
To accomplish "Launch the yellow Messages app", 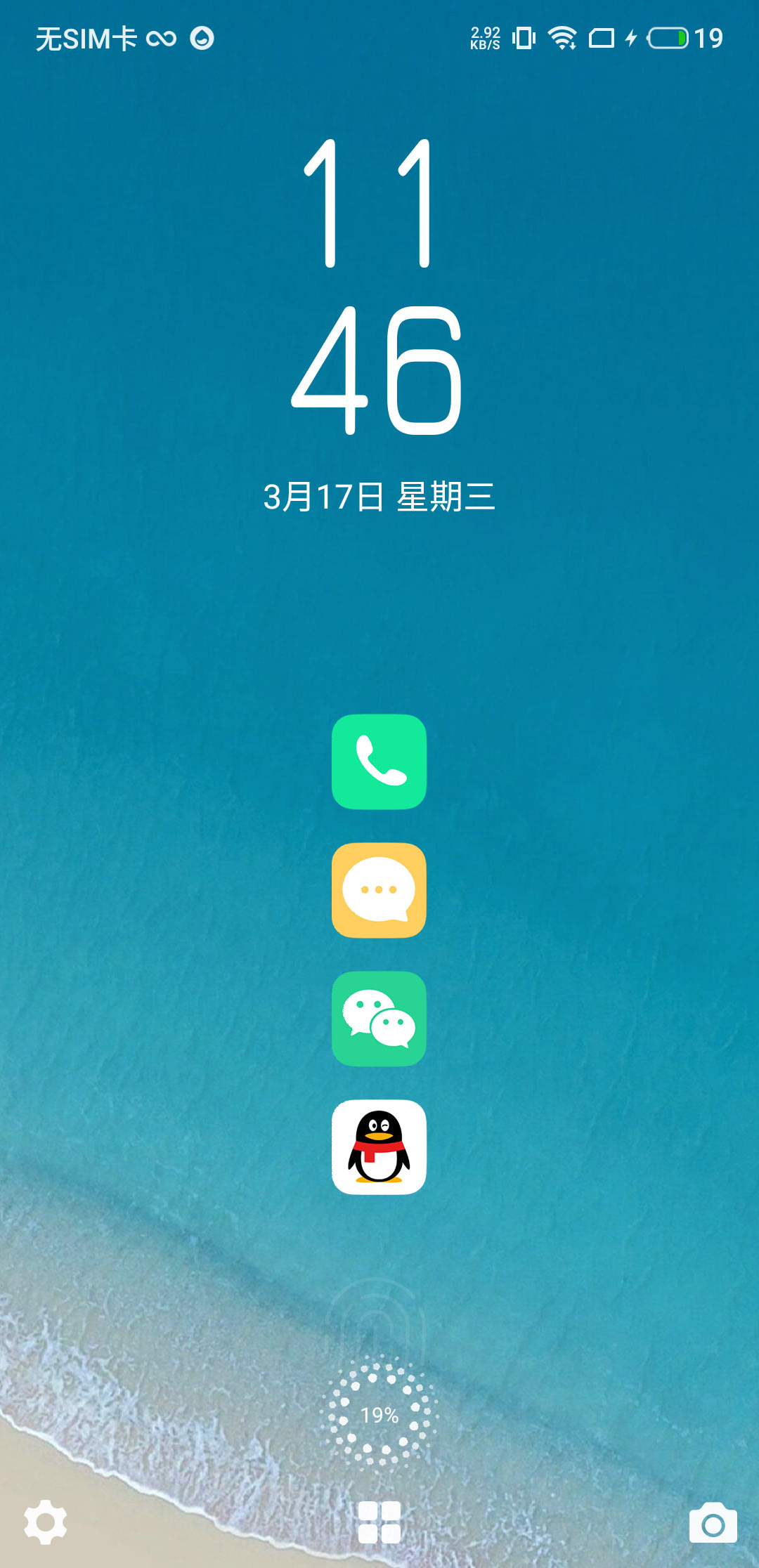I will tap(379, 890).
